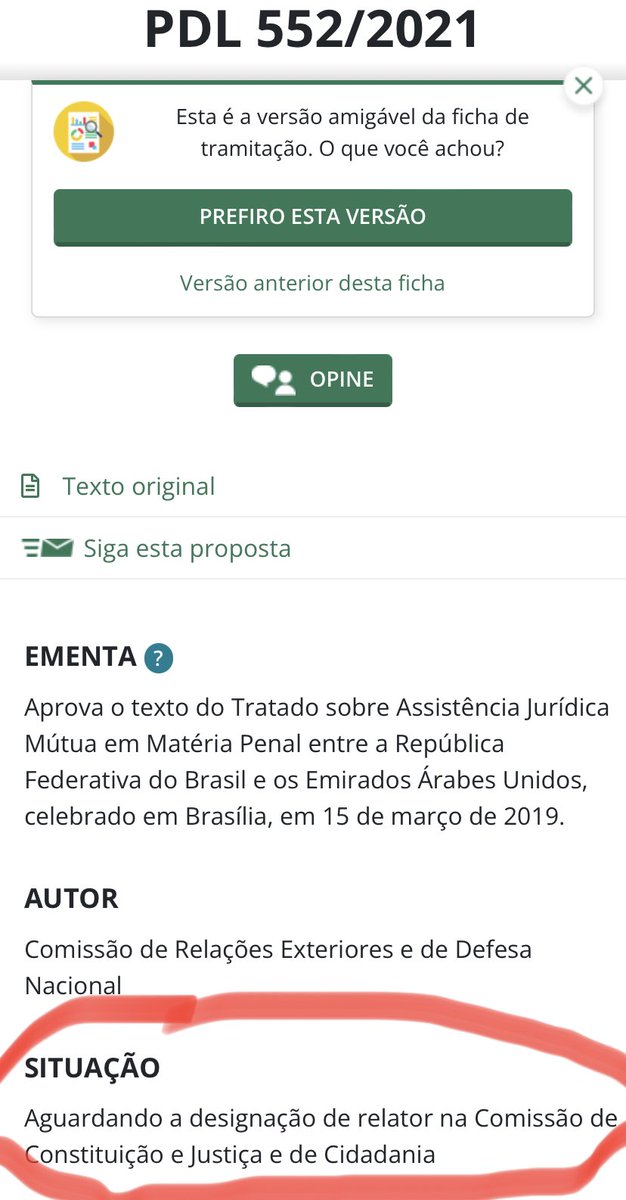Screen dimensions: 626x1200
Task: Open the Texto original document
Action: (x=118, y=487)
